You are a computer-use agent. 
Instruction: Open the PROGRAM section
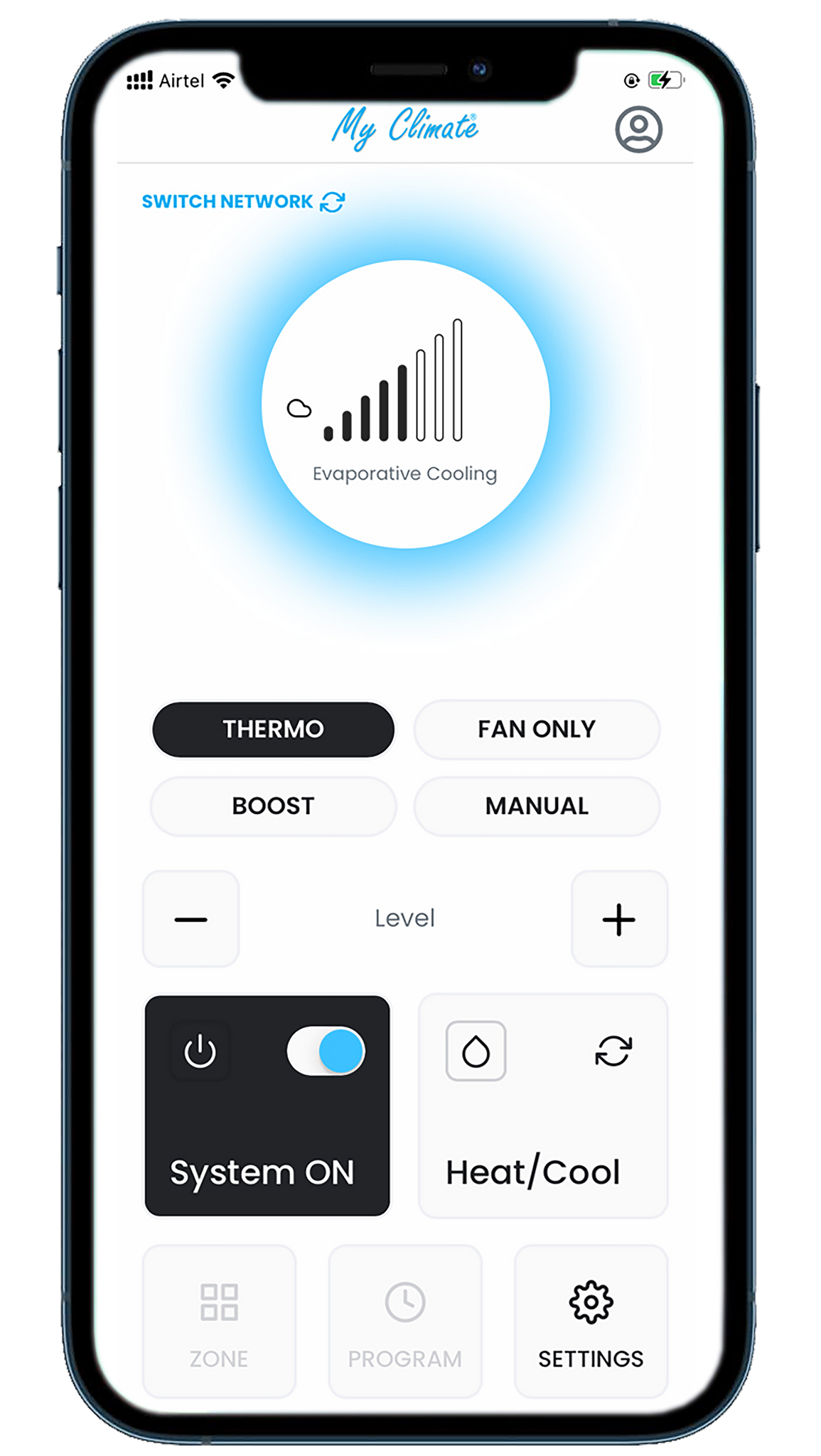pyautogui.click(x=405, y=1322)
